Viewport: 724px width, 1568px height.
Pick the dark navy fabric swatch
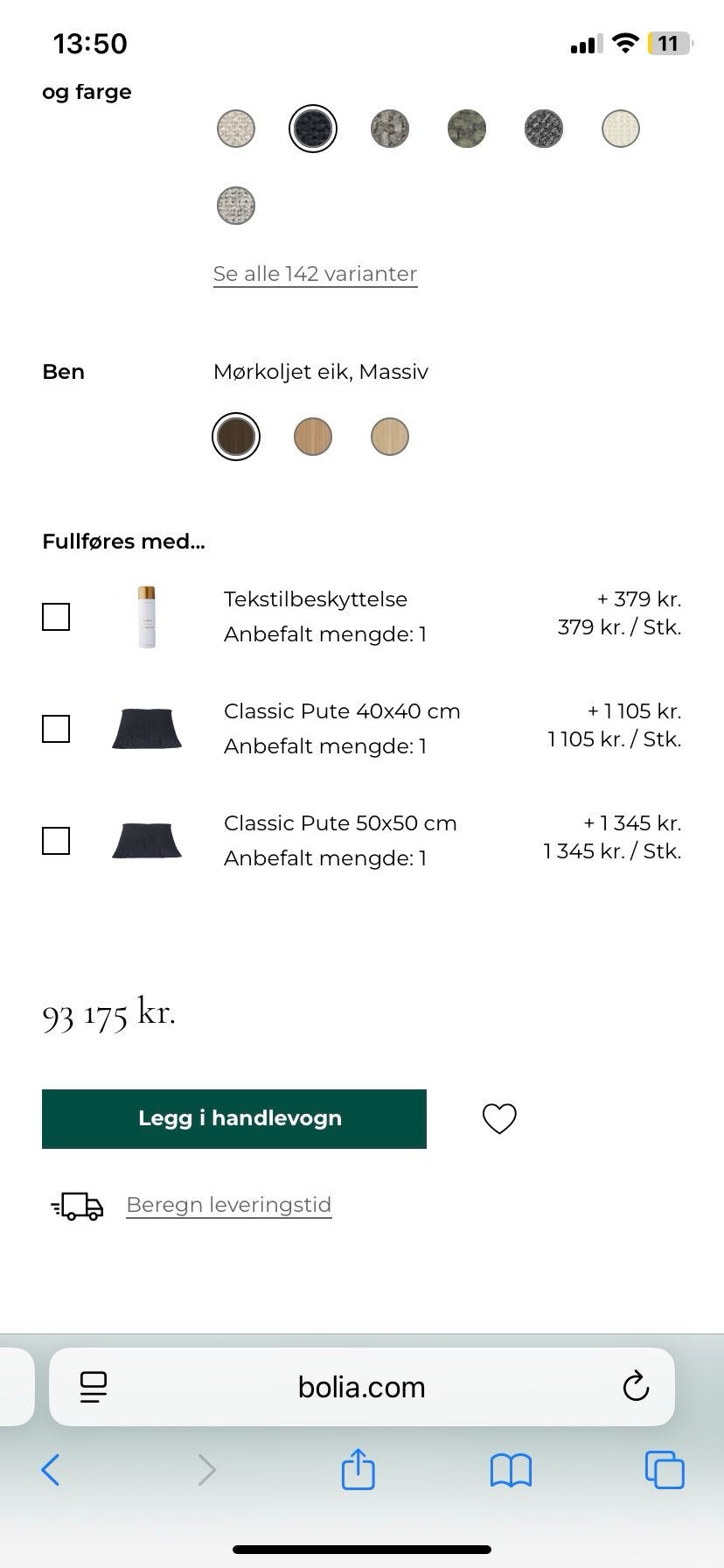[x=312, y=129]
